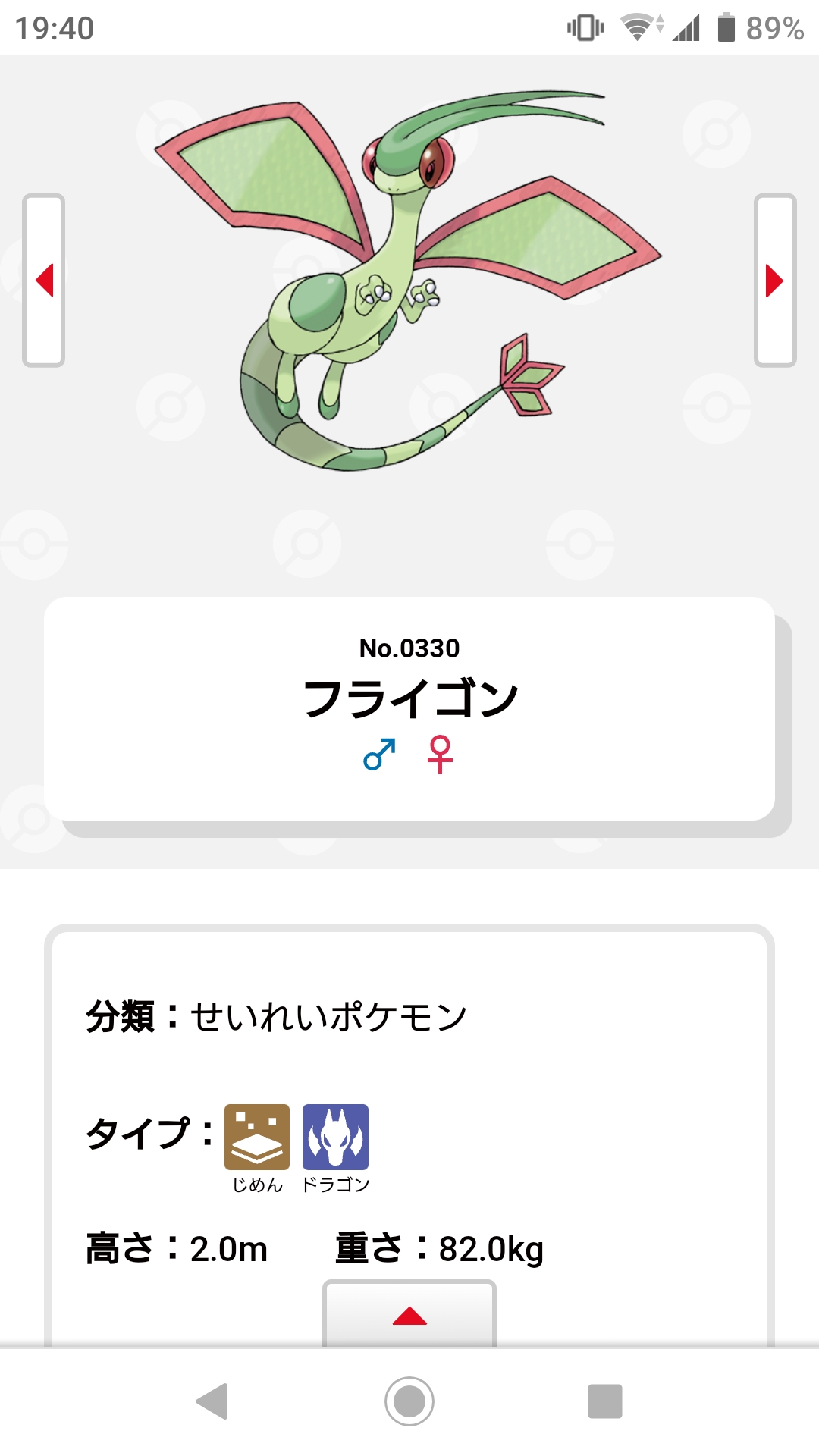This screenshot has width=819, height=1456.
Task: Open the ドラゴン (Dragon) type icon
Action: pos(335,1137)
